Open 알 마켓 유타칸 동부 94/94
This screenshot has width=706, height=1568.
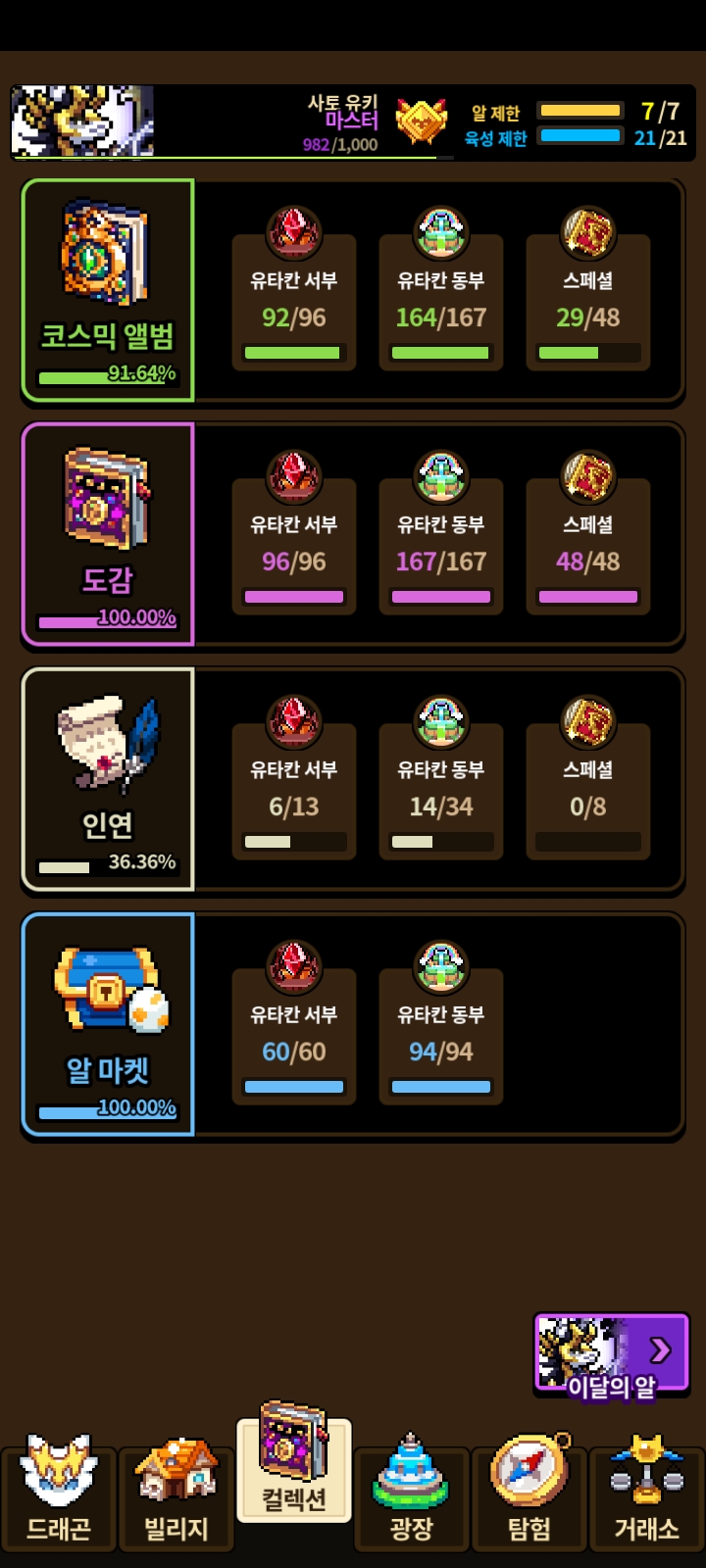pos(441,1034)
